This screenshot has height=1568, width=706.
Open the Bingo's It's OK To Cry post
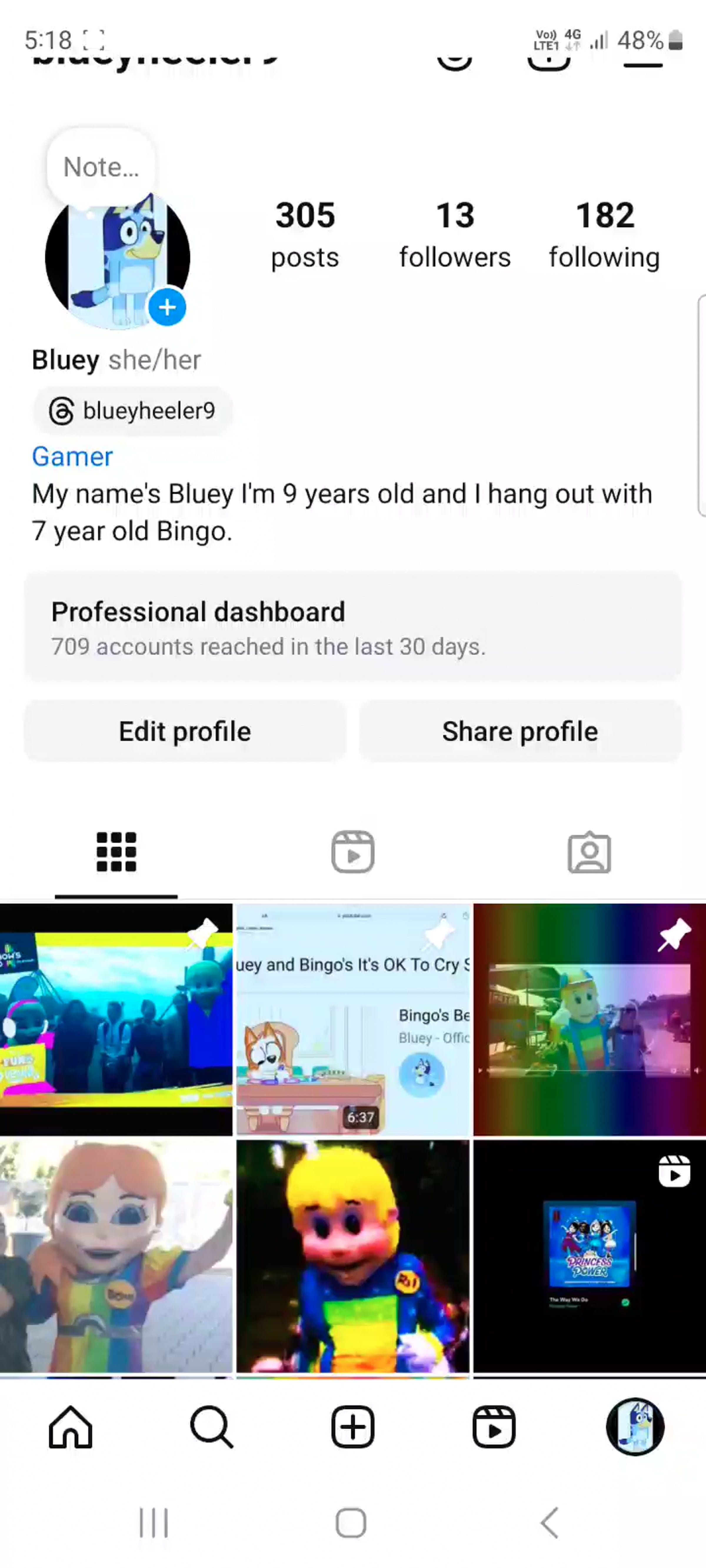tap(353, 1019)
